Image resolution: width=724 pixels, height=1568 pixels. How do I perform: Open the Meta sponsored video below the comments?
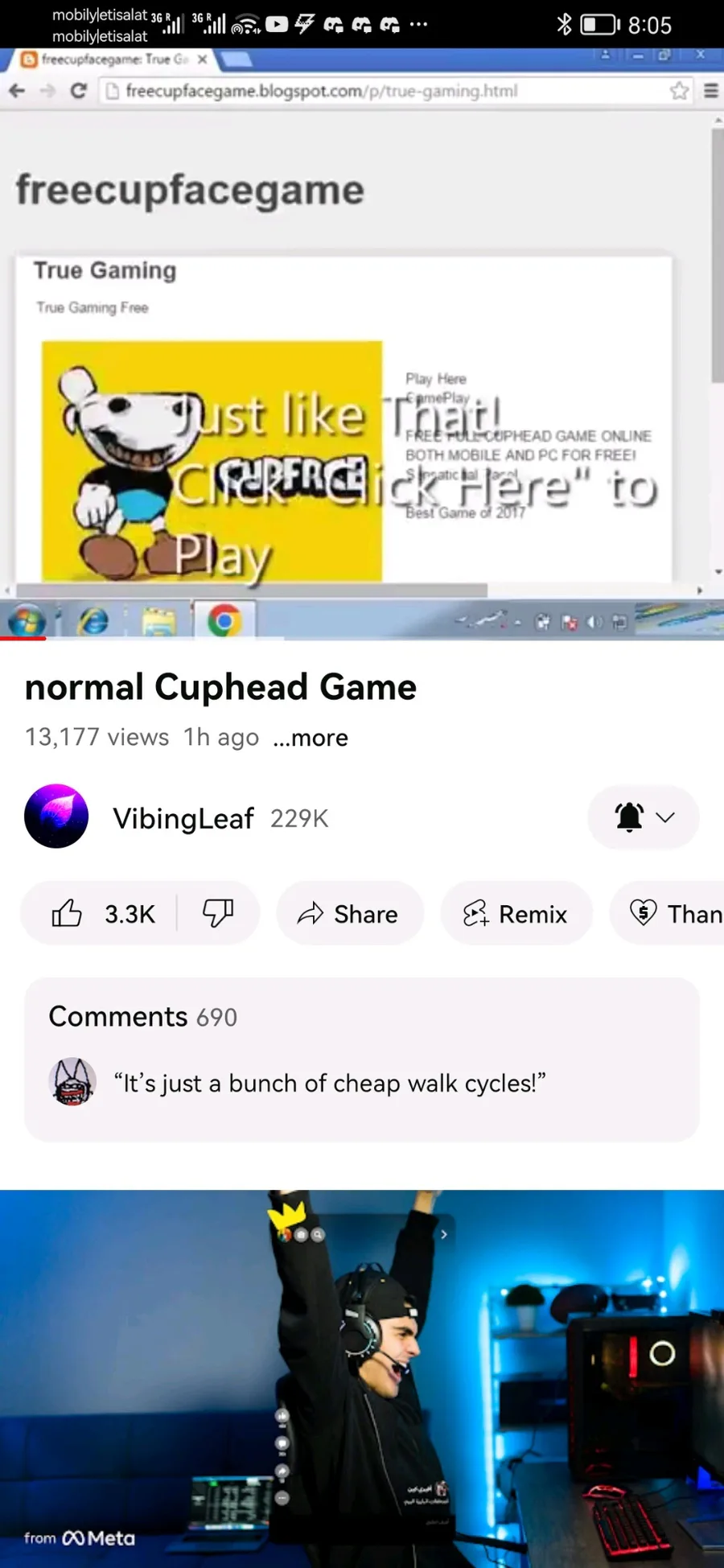coord(362,1377)
